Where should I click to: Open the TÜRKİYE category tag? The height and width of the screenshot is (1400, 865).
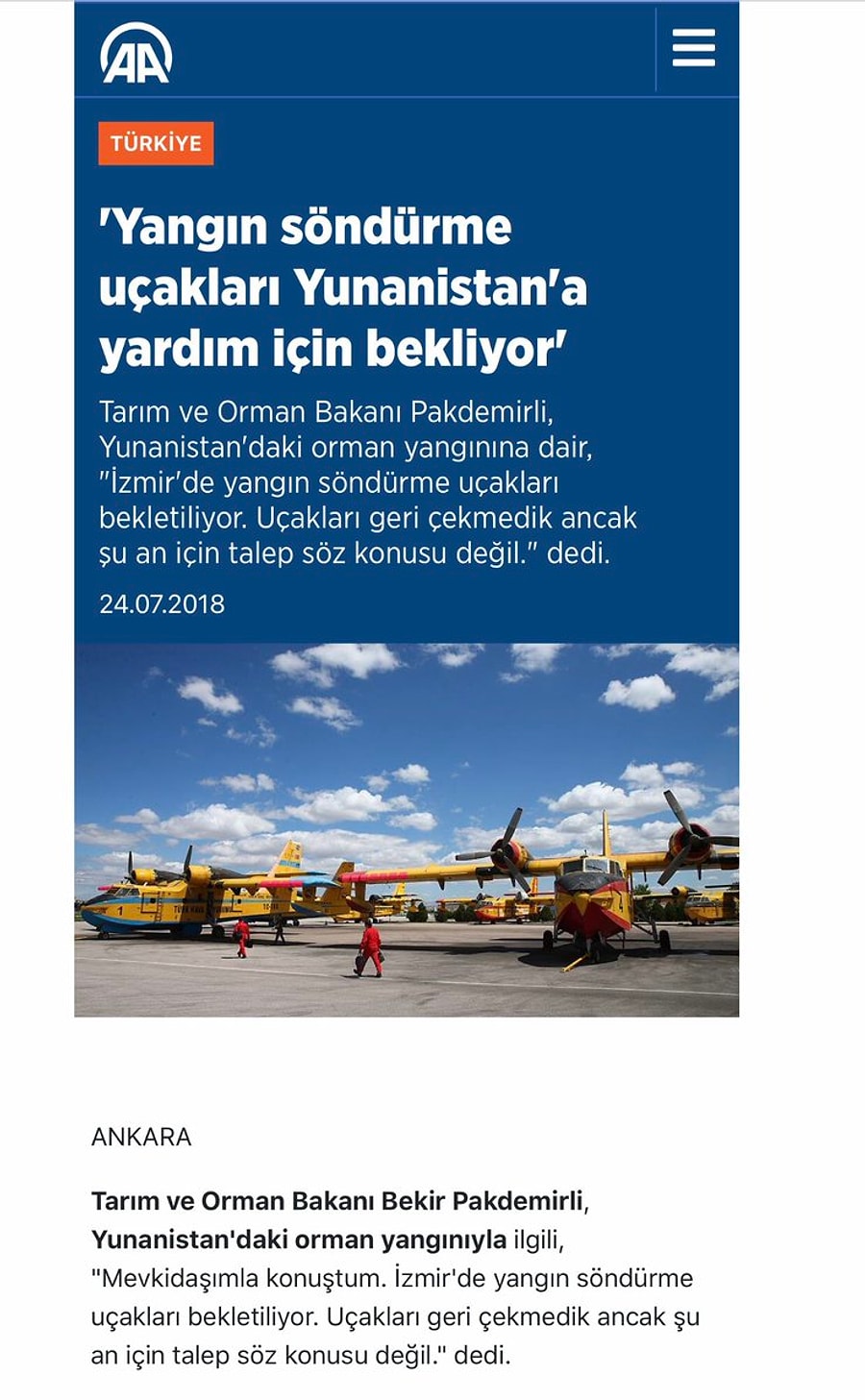point(156,143)
